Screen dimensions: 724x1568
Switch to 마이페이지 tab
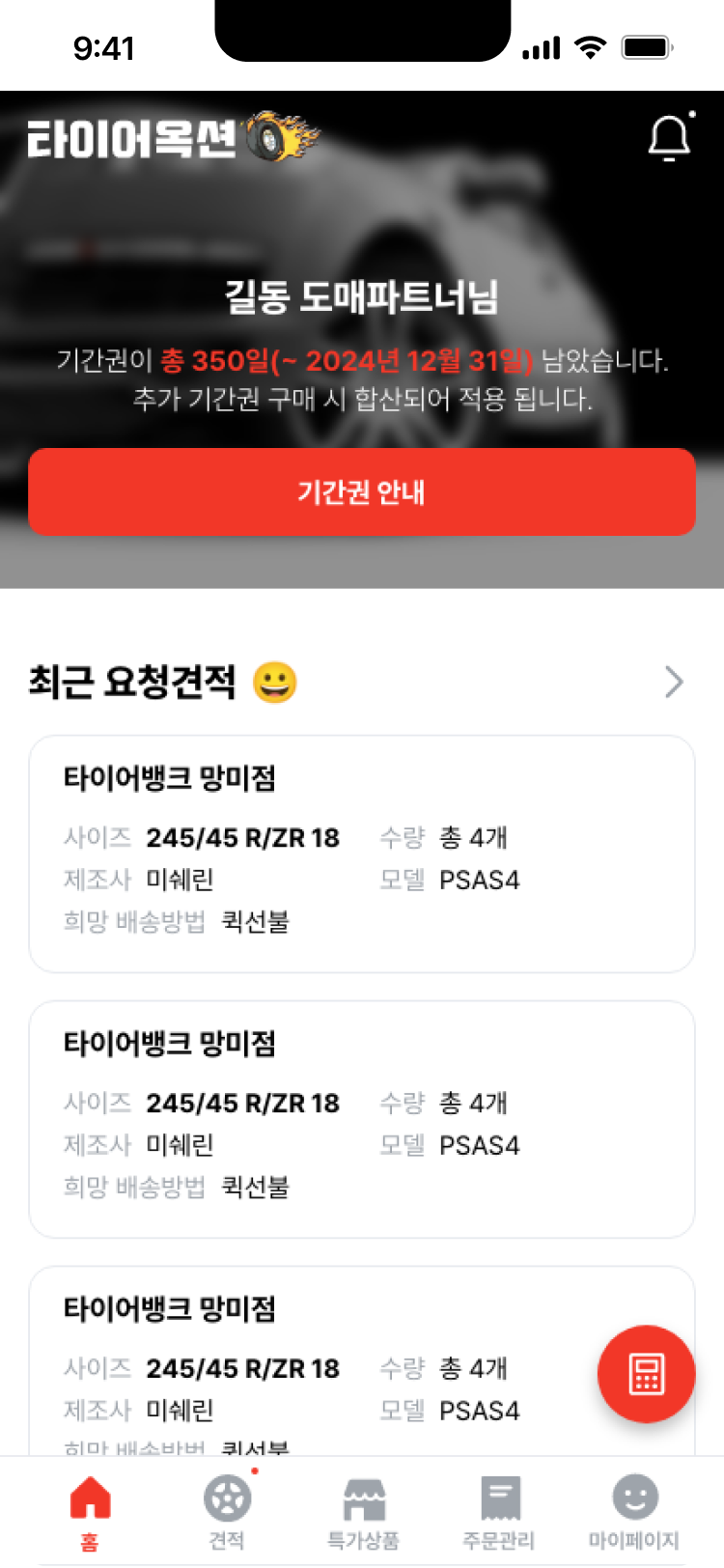point(634,1510)
